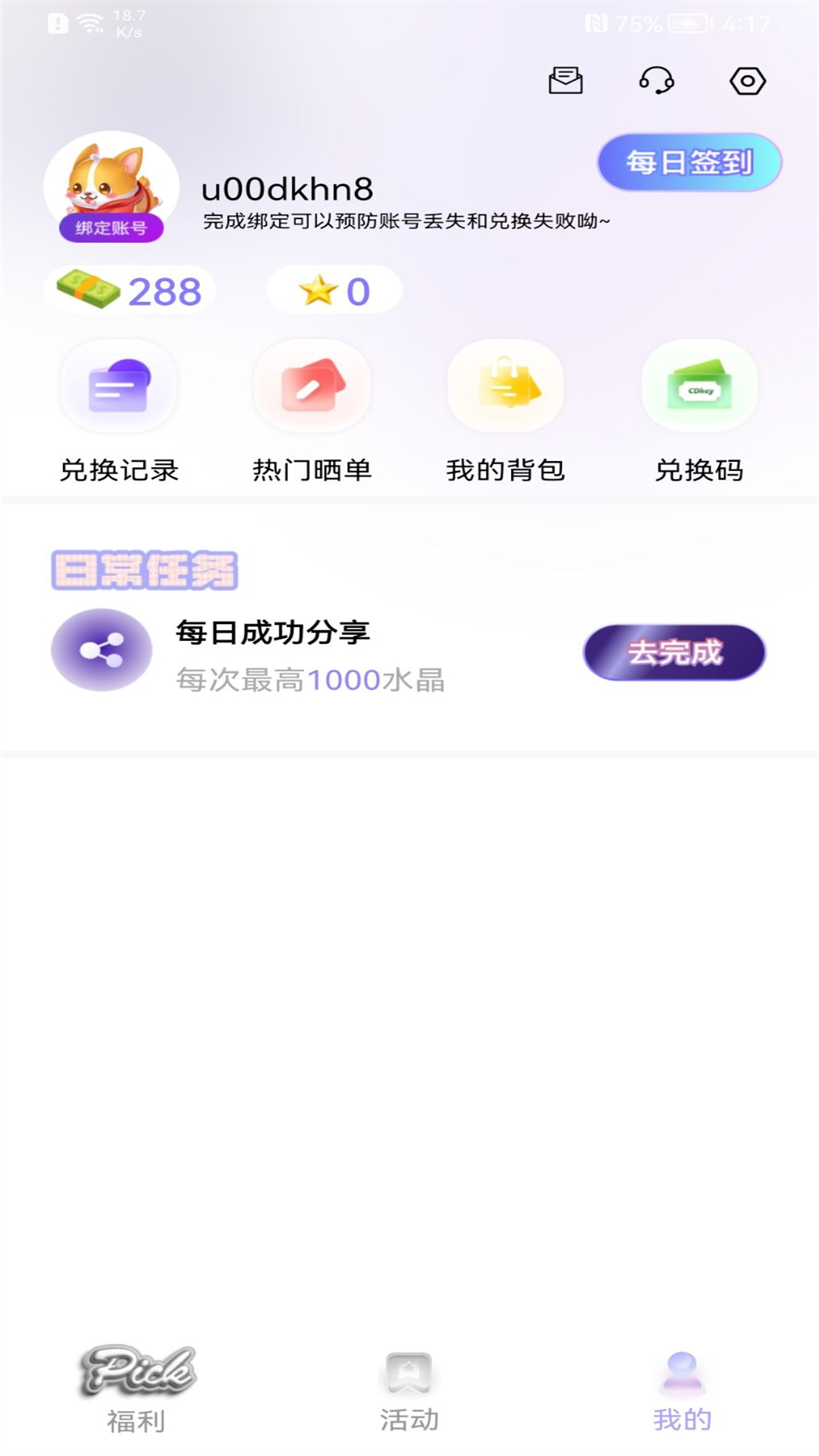Contact customer service via headset icon
The height and width of the screenshot is (1456, 819).
(656, 80)
